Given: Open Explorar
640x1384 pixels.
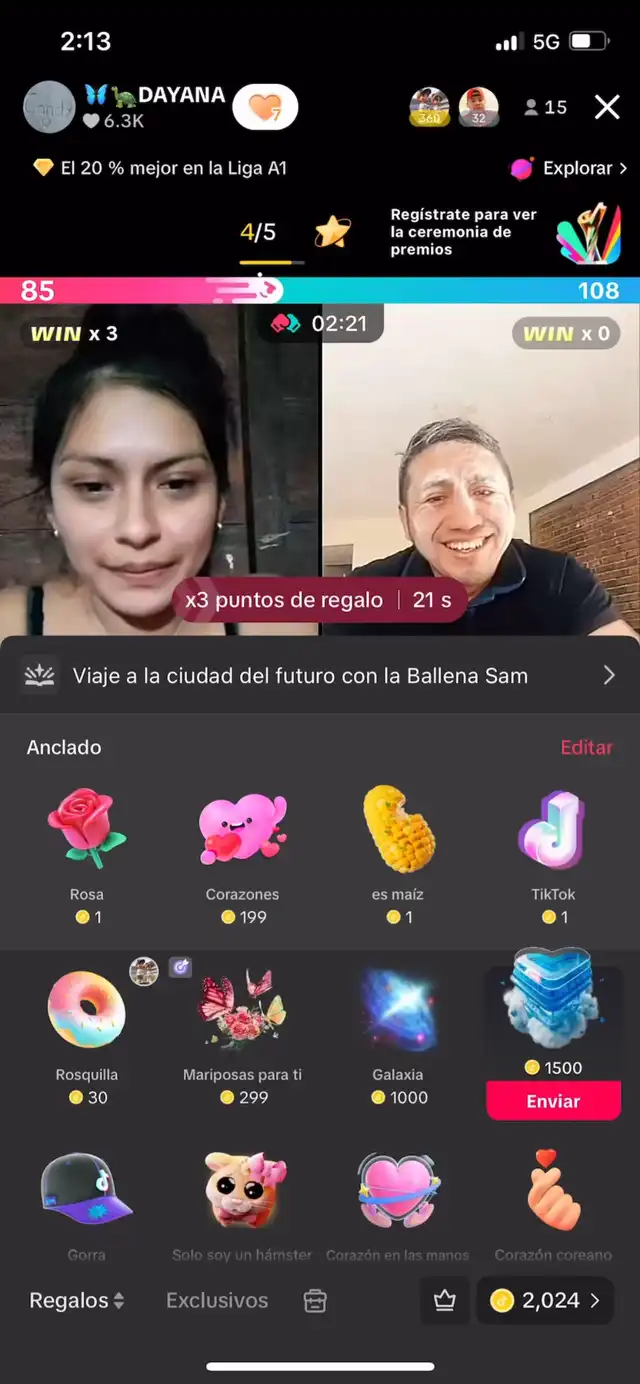Looking at the screenshot, I should pyautogui.click(x=569, y=168).
